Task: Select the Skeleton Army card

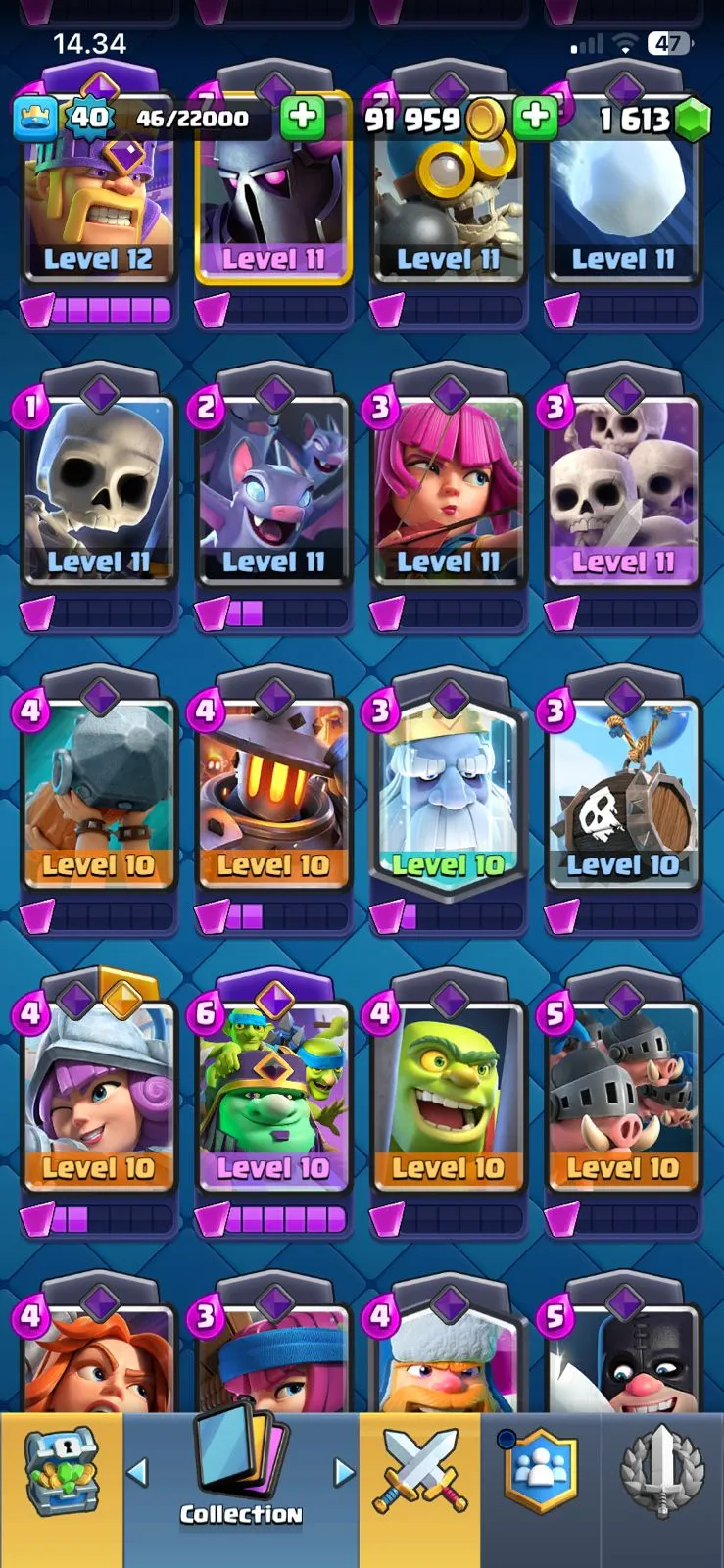Action: tap(623, 490)
